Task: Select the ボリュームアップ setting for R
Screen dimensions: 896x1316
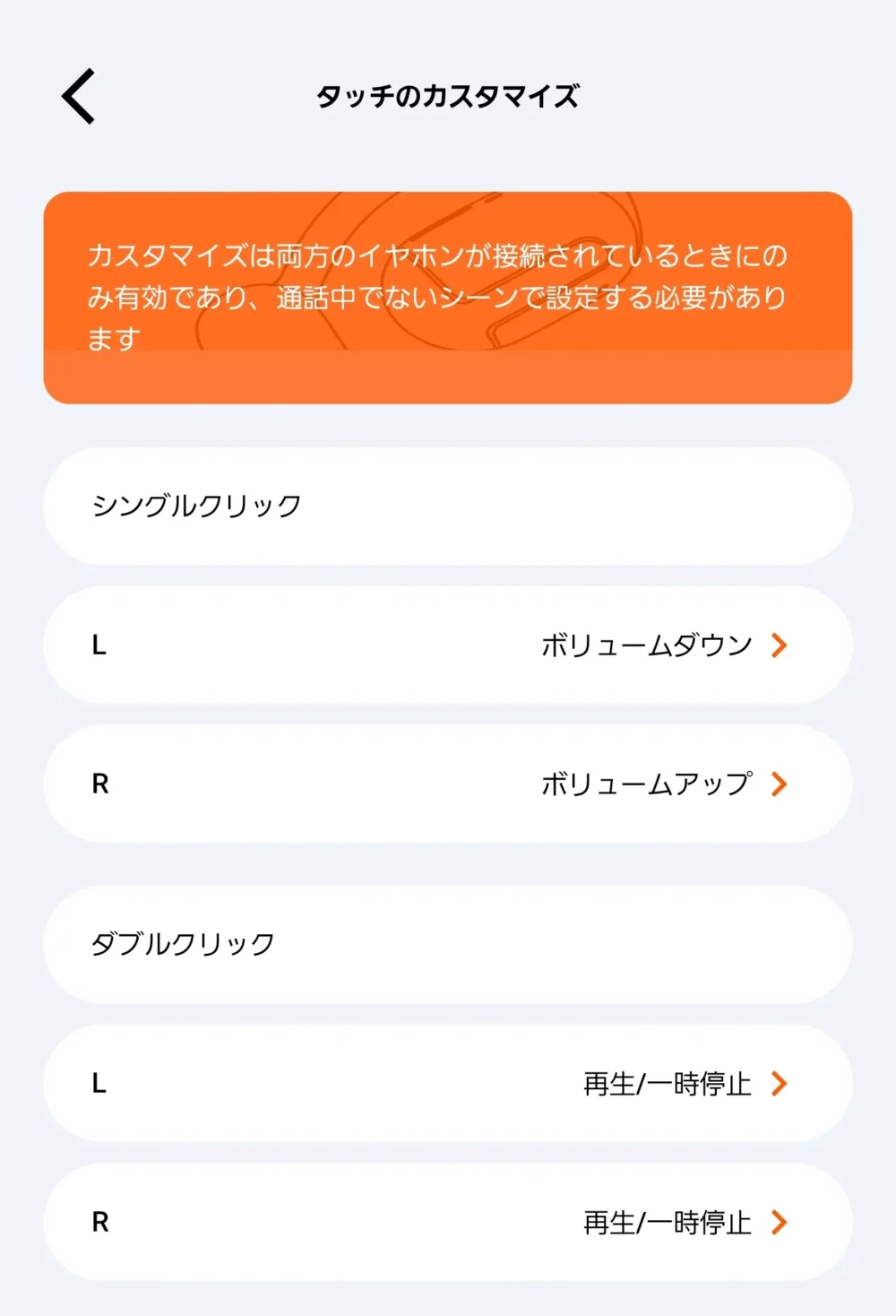Action: pyautogui.click(x=643, y=784)
